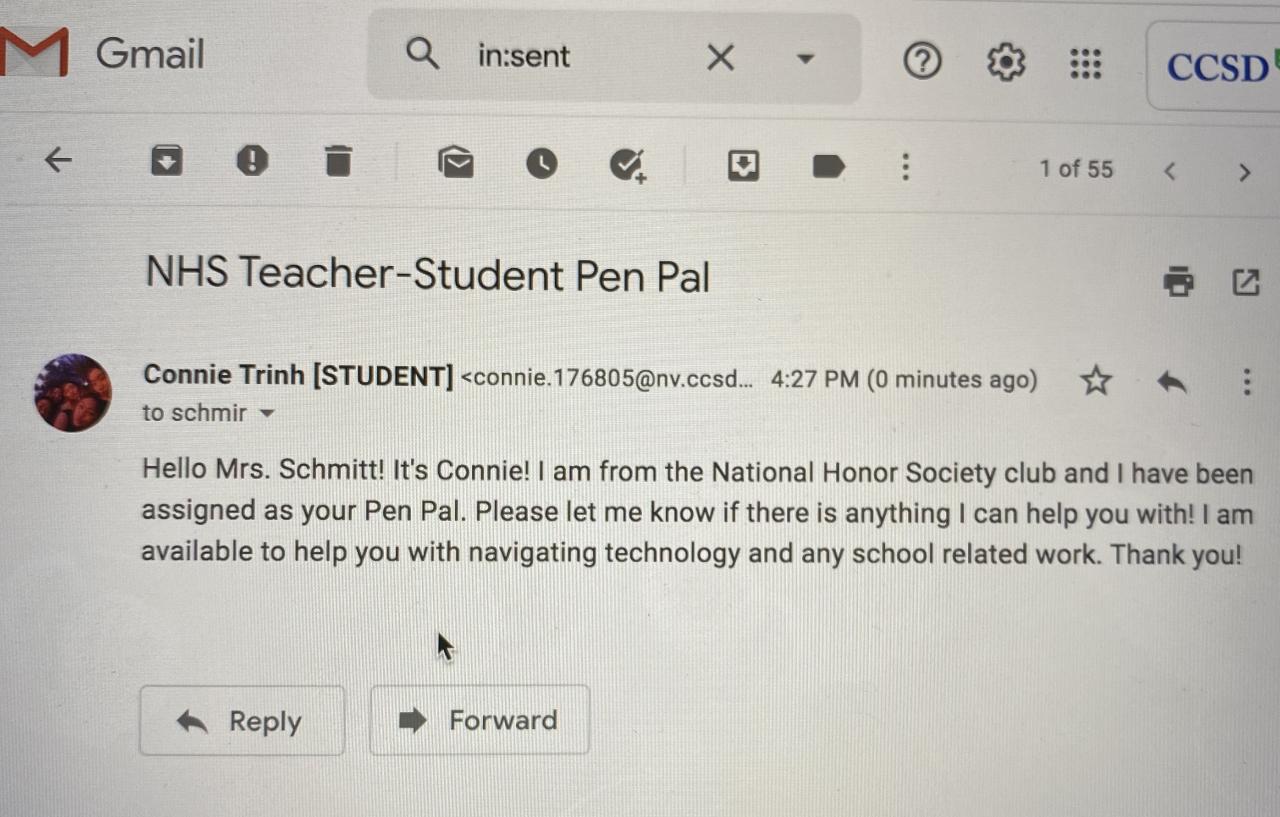Open the Google apps grid
Image resolution: width=1280 pixels, height=817 pixels.
[x=1085, y=64]
